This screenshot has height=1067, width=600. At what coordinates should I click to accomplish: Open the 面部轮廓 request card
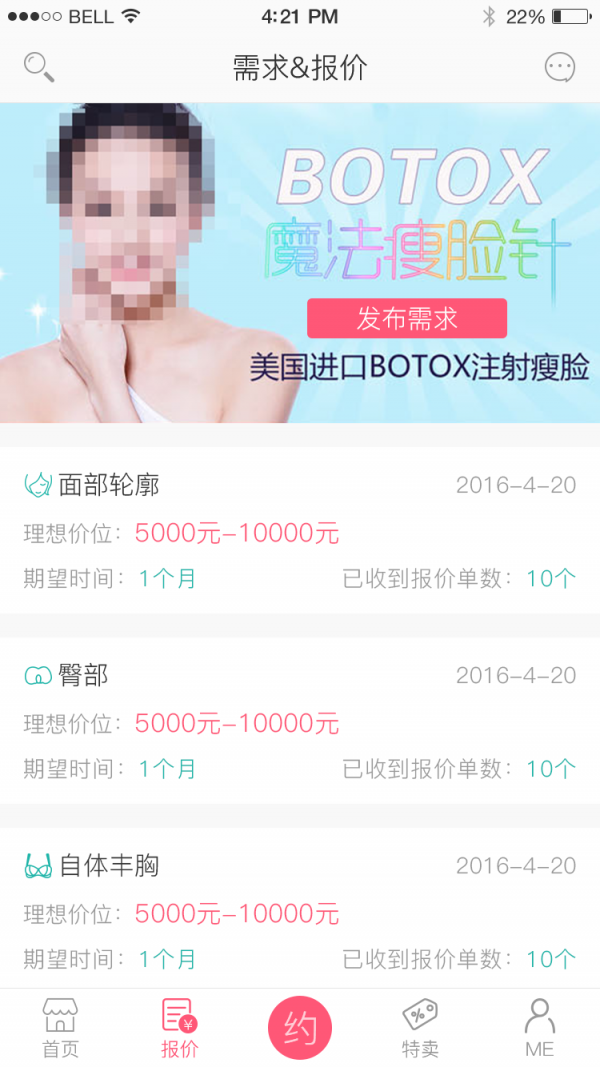[300, 531]
